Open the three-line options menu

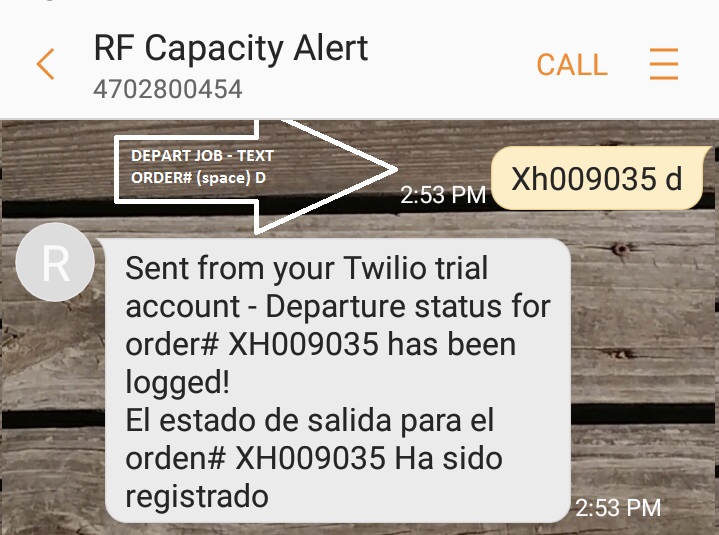point(664,64)
